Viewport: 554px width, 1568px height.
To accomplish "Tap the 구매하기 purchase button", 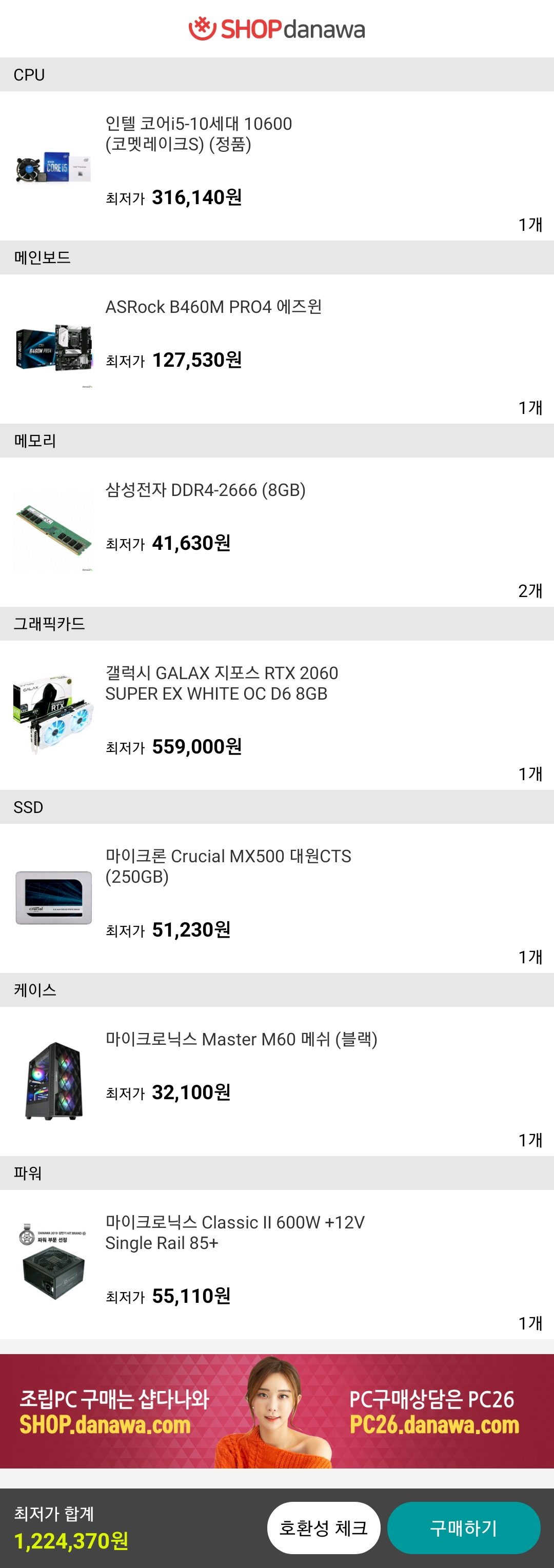I will (463, 1527).
